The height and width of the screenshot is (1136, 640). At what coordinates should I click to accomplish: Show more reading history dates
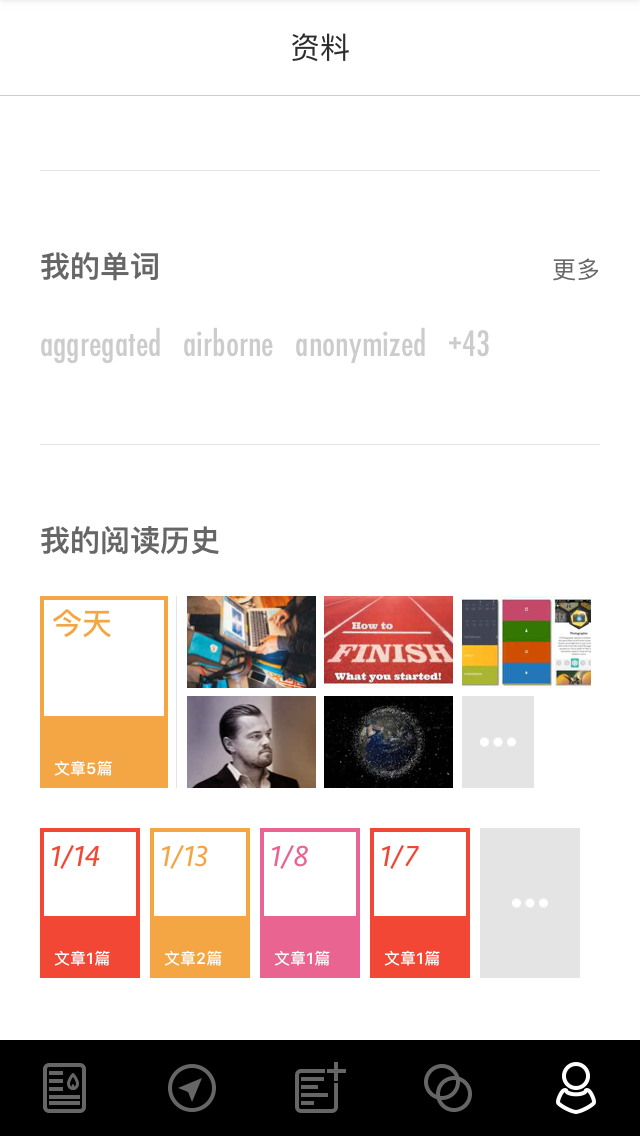point(530,903)
